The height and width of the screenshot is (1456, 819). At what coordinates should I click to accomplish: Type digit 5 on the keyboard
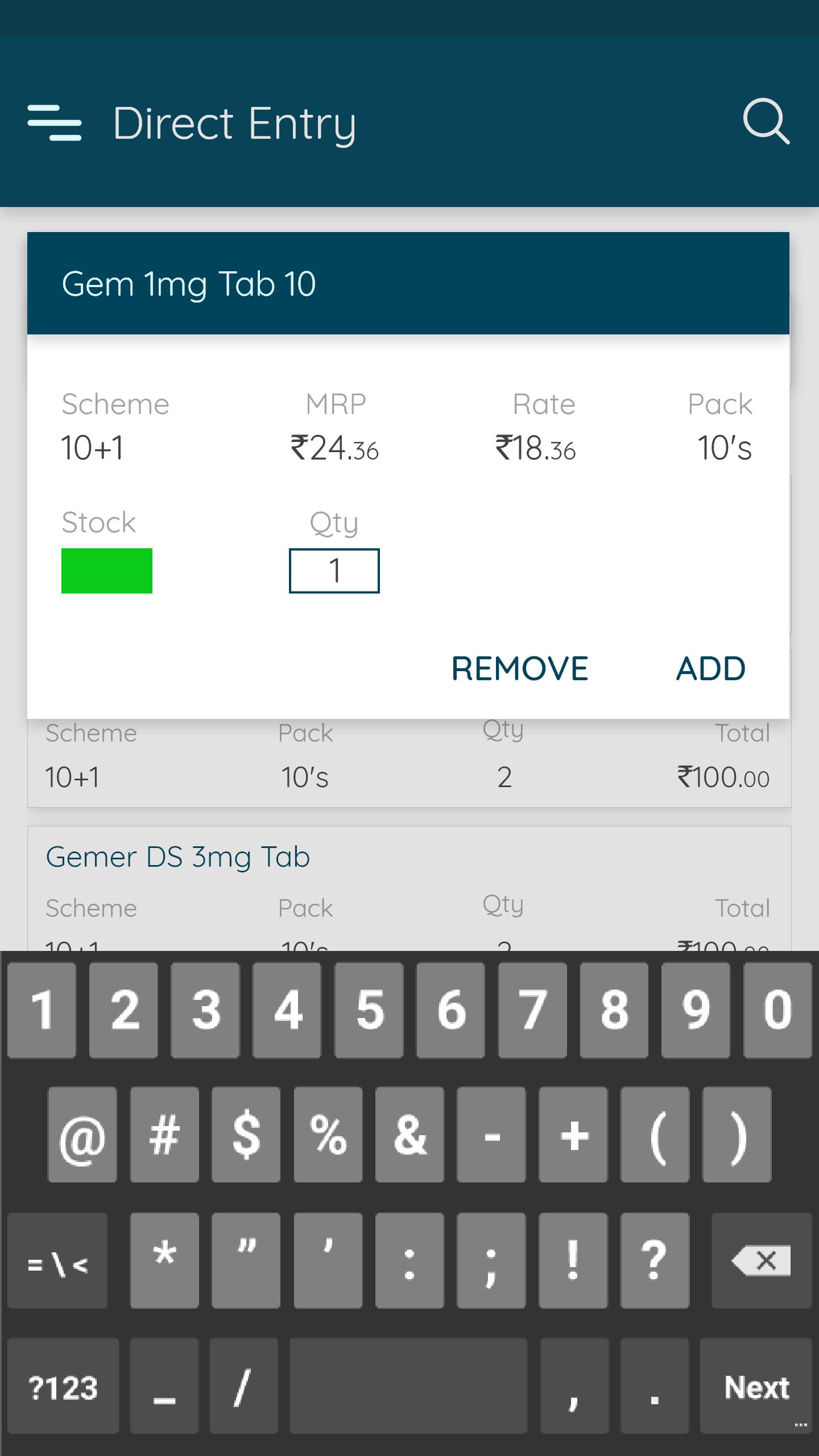pos(369,1010)
